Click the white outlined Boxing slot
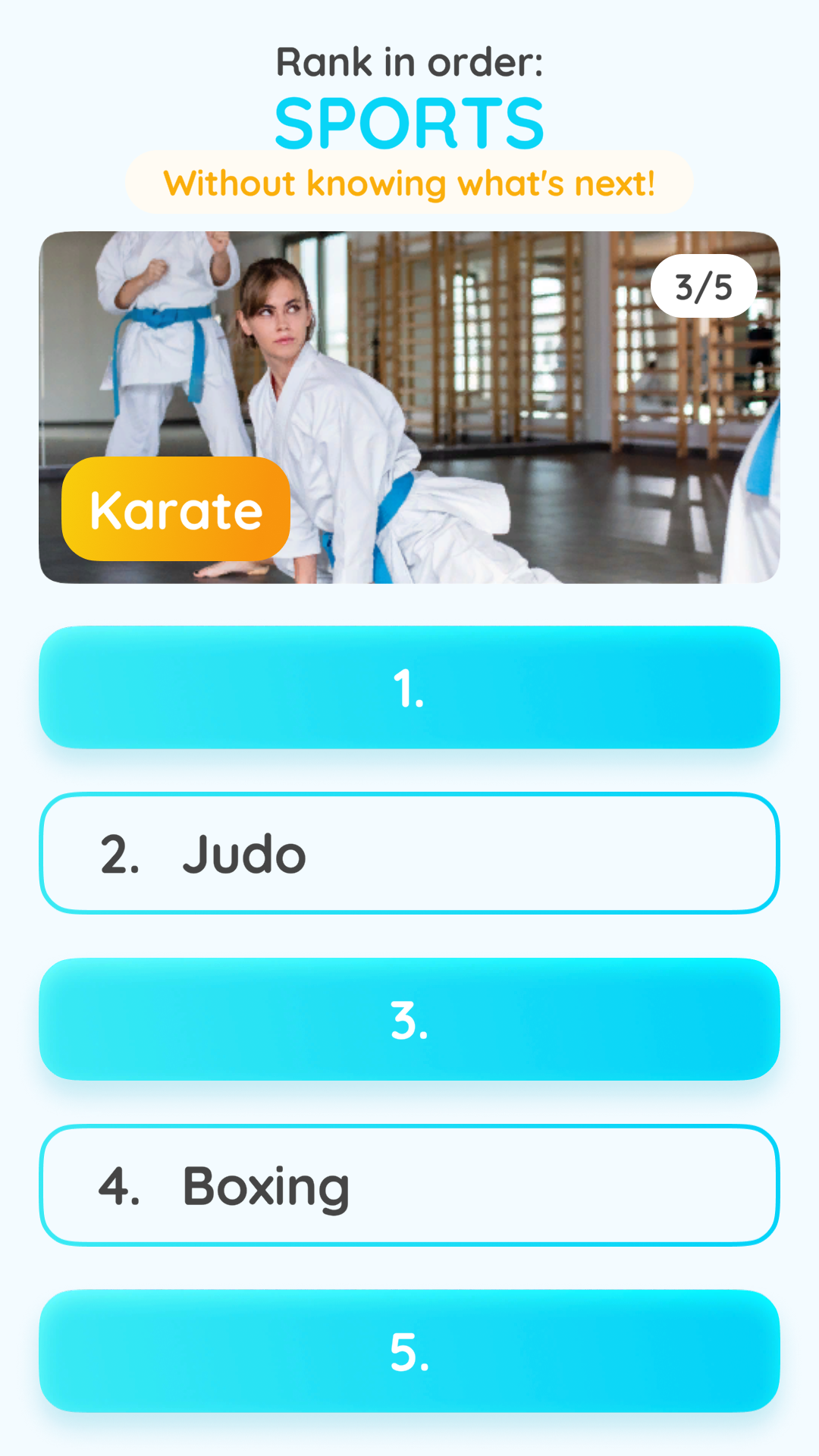 tap(409, 1185)
